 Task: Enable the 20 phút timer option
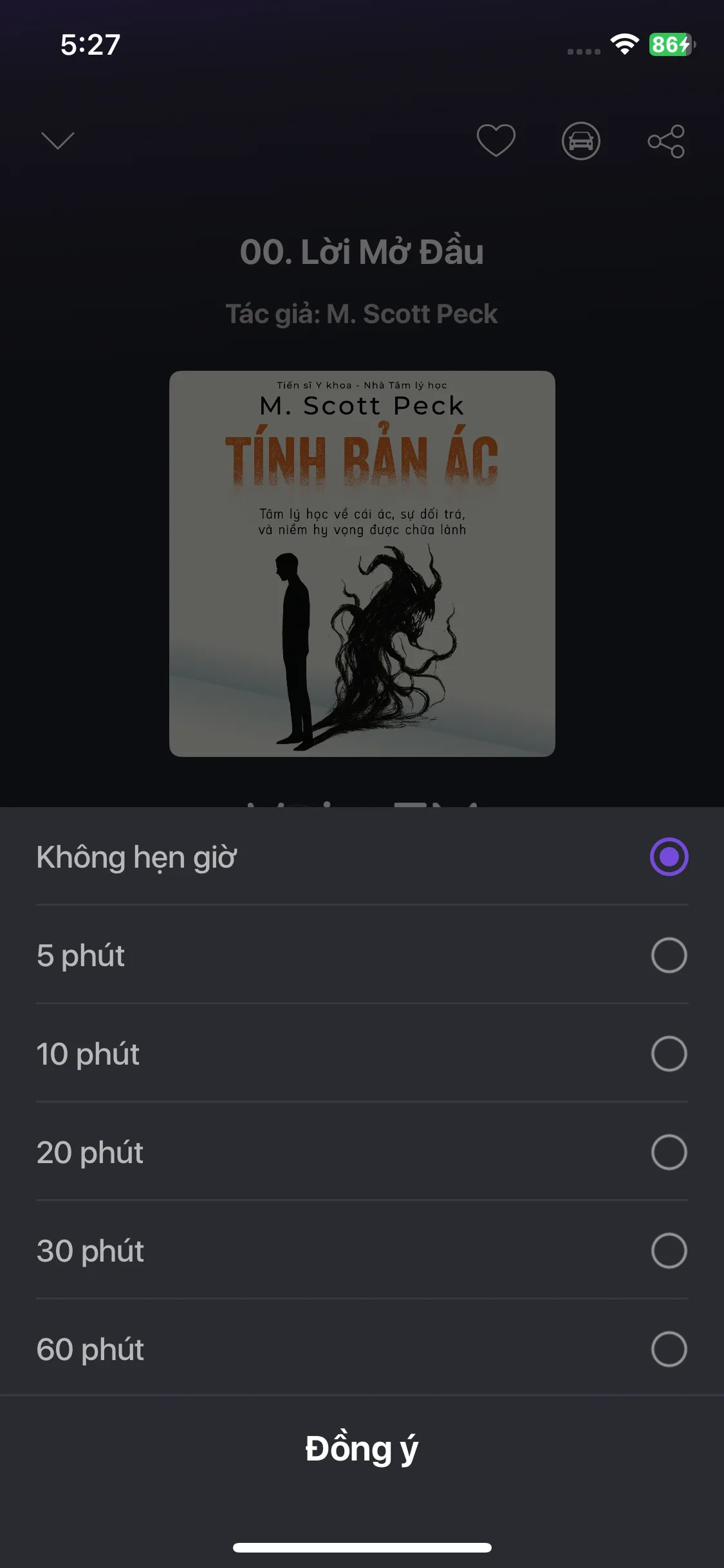coord(362,1152)
